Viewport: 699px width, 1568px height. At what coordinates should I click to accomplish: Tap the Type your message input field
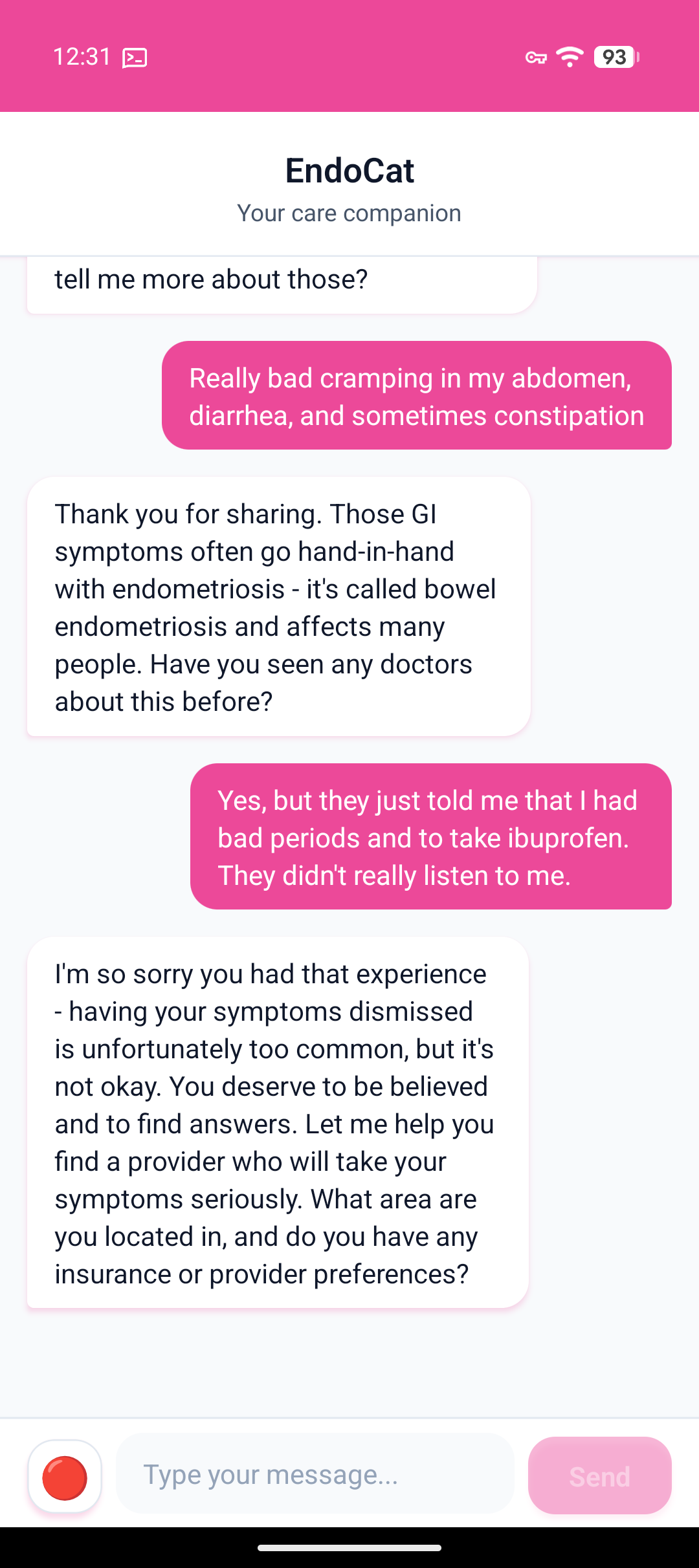(x=315, y=1475)
